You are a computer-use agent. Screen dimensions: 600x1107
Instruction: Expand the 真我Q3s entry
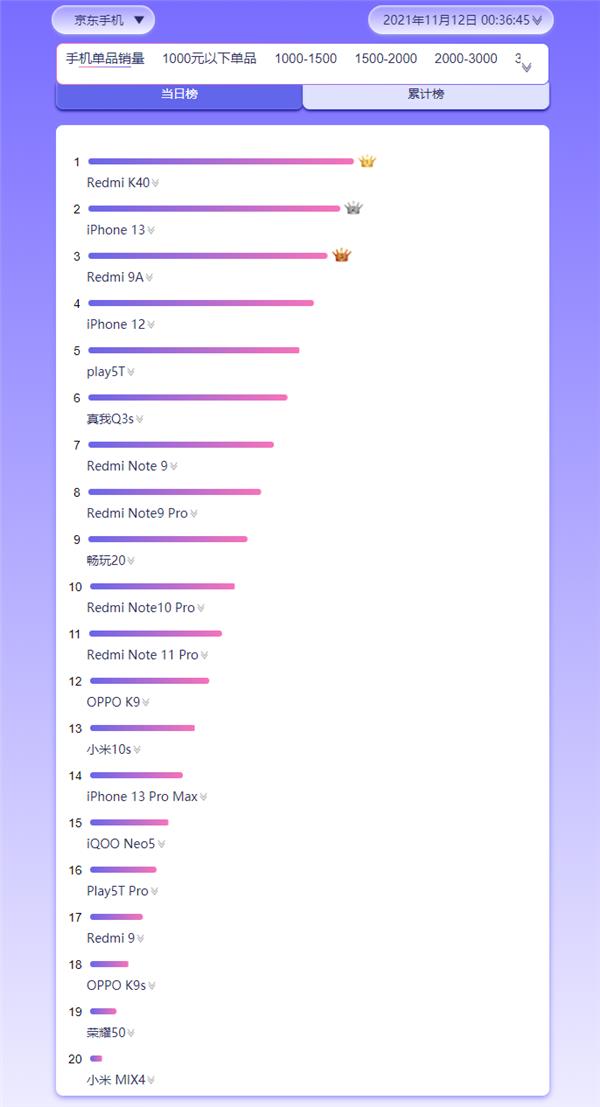(140, 420)
